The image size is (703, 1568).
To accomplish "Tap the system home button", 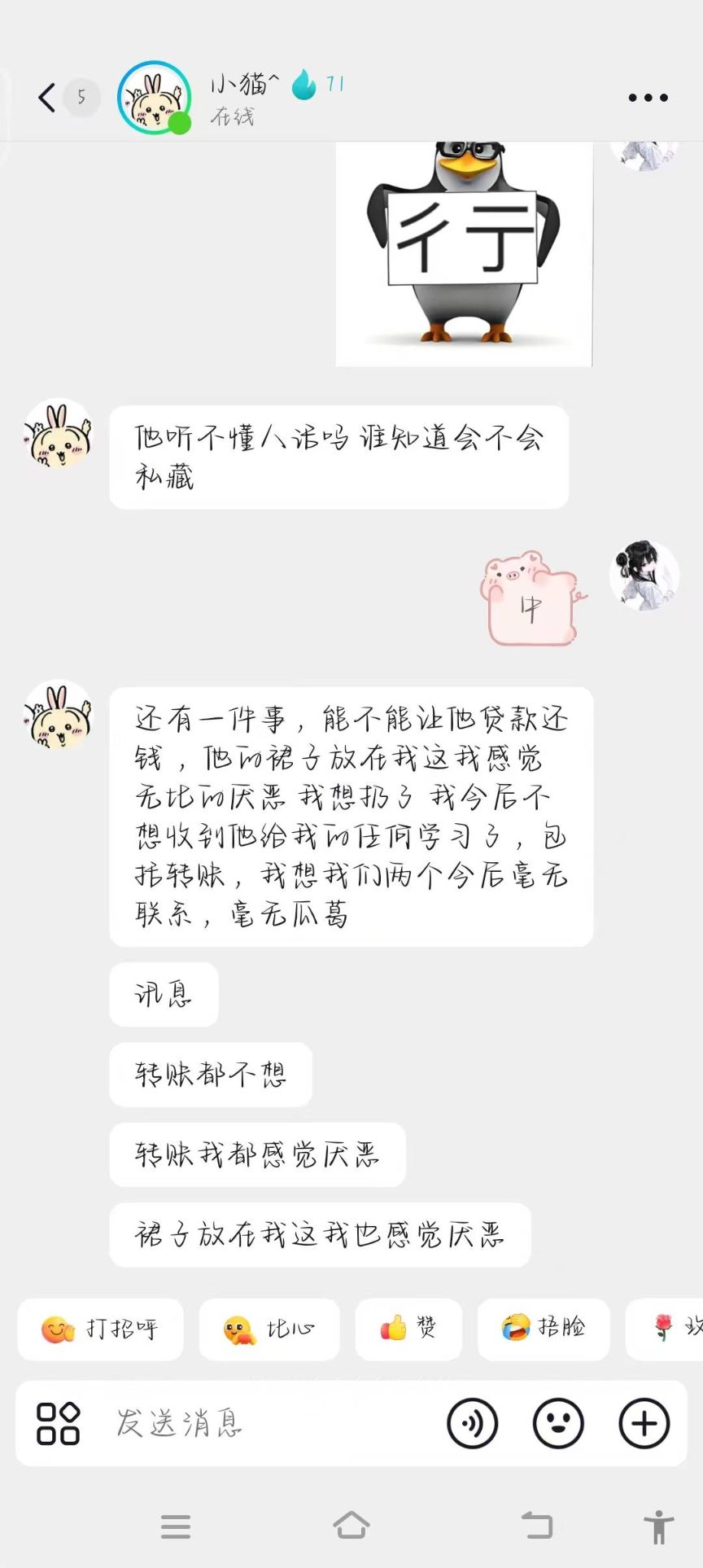I will [351, 1526].
